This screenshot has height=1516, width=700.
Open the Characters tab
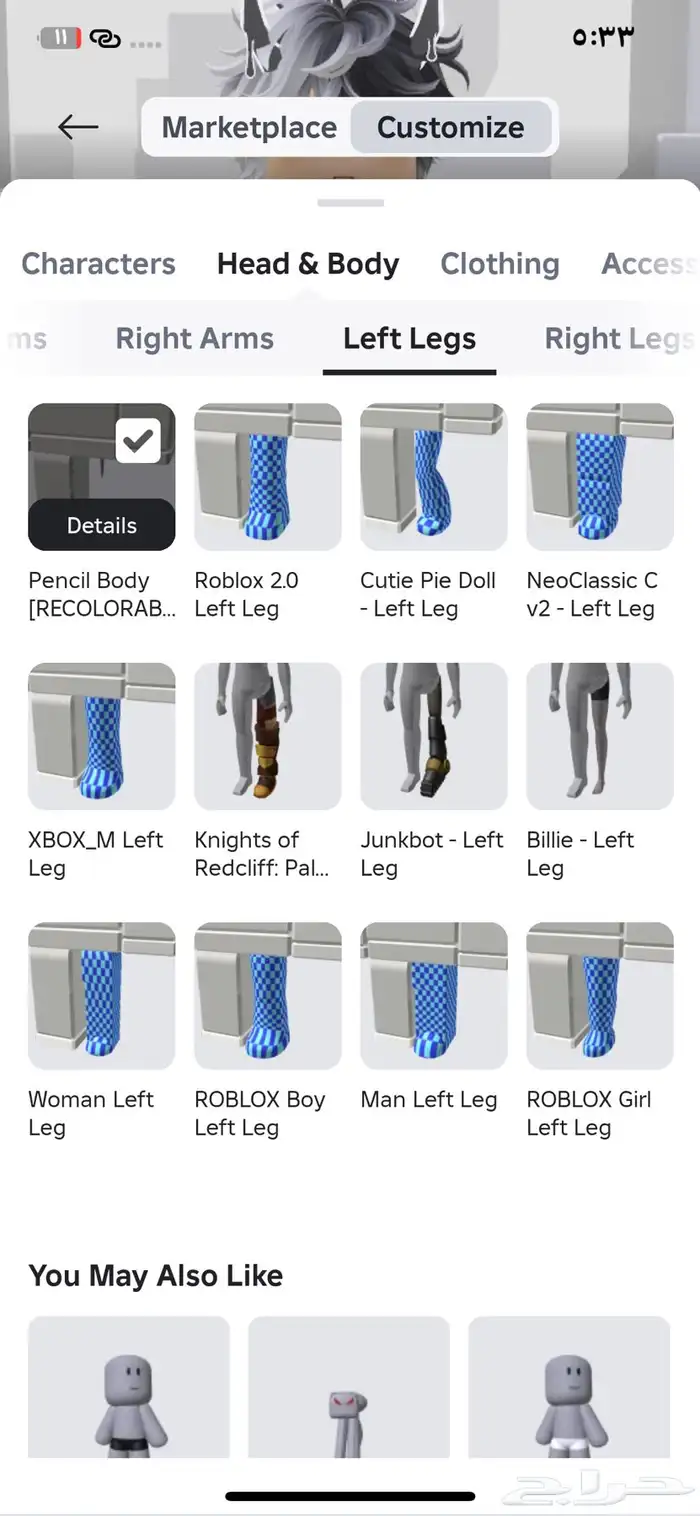tap(98, 264)
